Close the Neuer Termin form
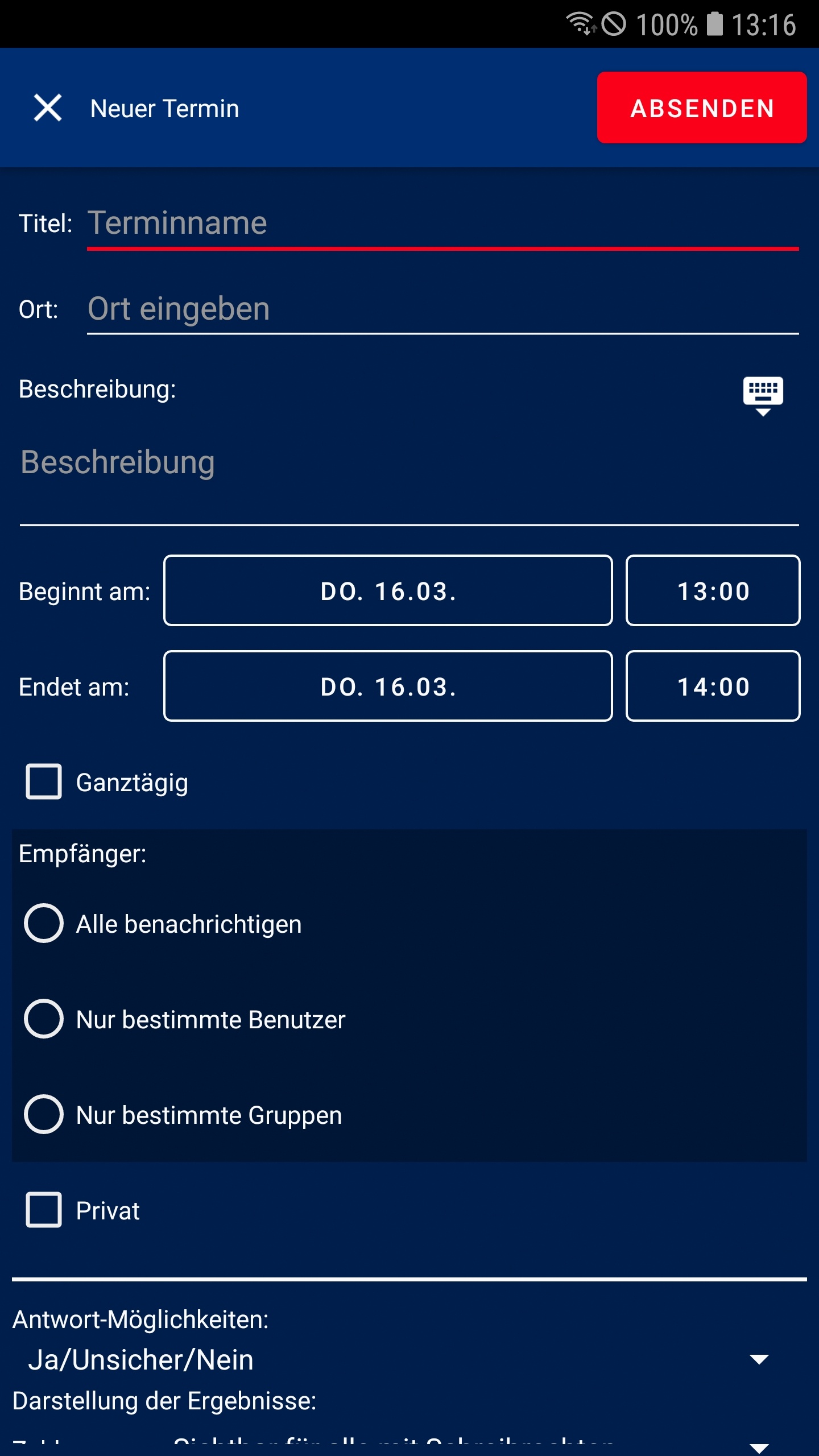The width and height of the screenshot is (819, 1456). [48, 108]
